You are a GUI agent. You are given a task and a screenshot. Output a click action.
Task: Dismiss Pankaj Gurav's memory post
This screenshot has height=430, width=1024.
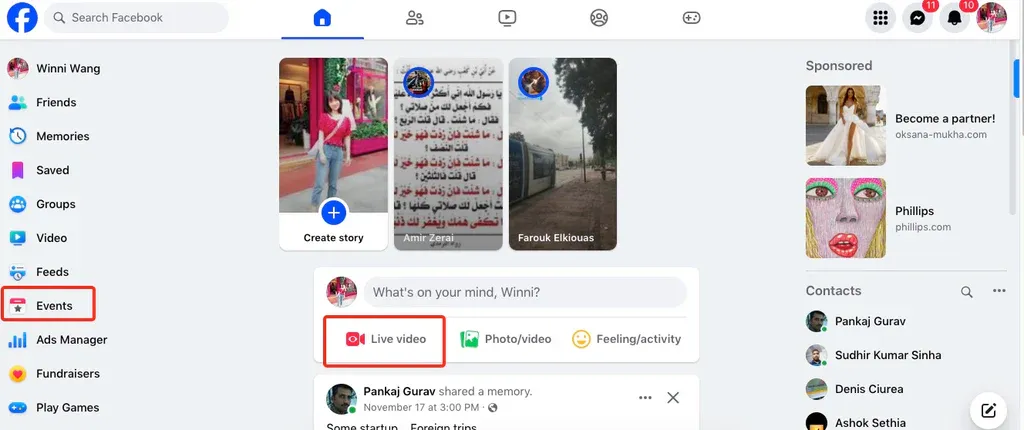click(673, 398)
